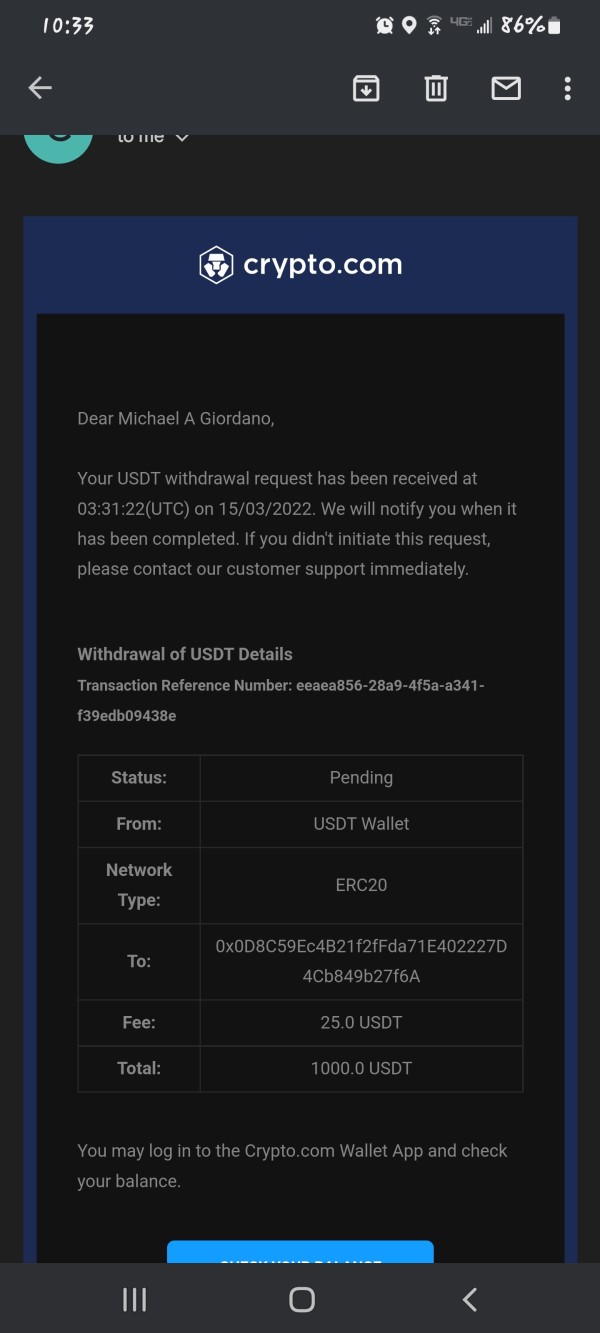Archive this email
600x1333 pixels.
click(366, 88)
